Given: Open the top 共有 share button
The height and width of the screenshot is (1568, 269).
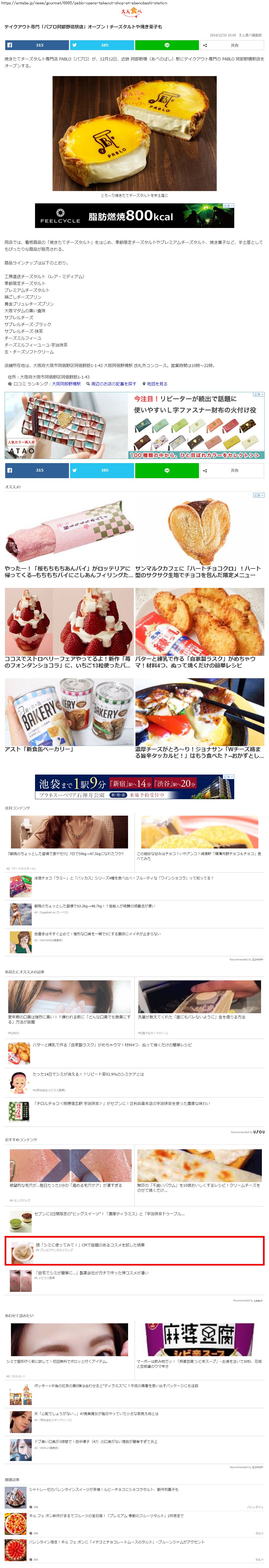Looking at the screenshot, I should [x=231, y=45].
